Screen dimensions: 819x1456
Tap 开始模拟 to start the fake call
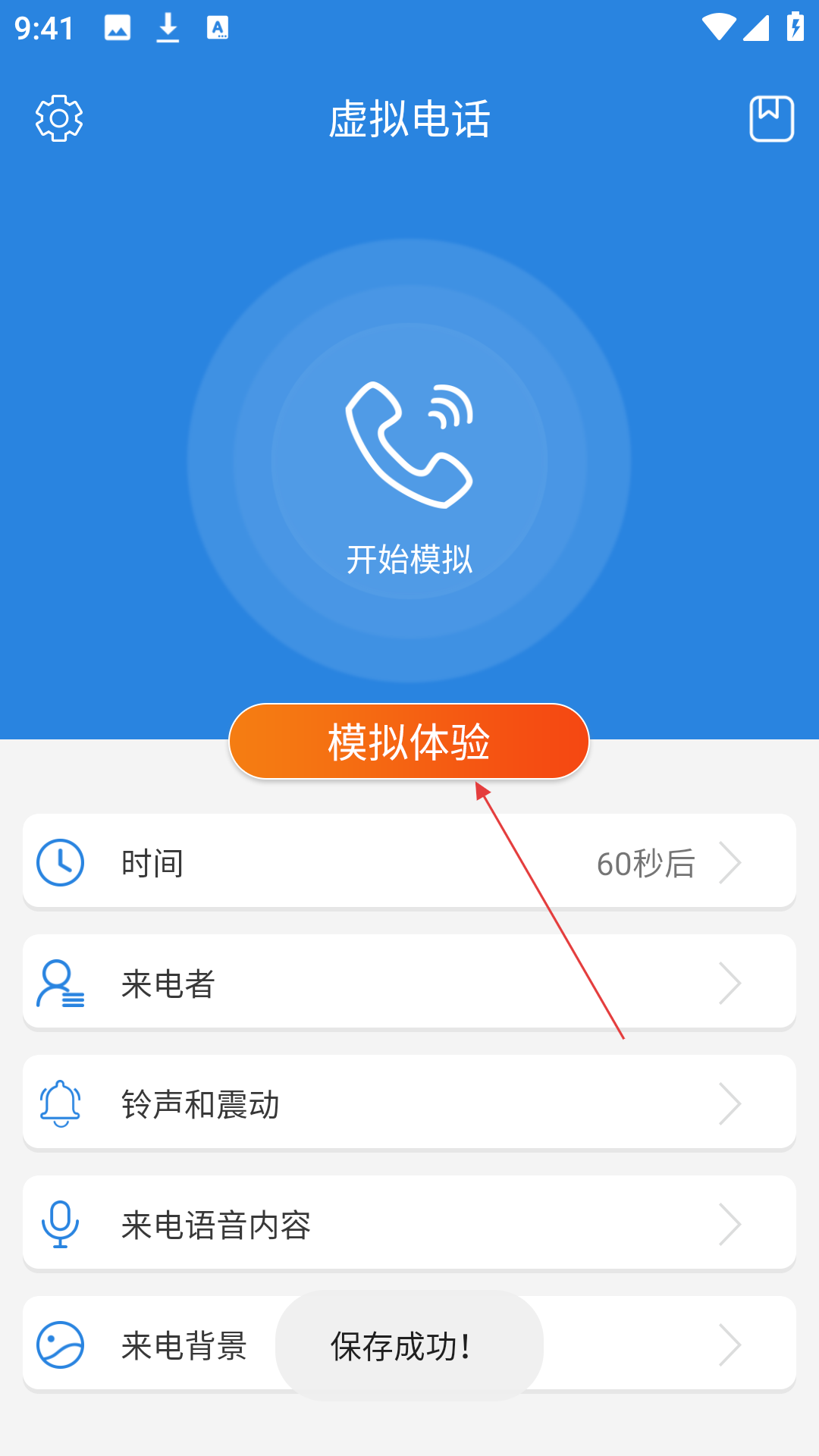[409, 463]
